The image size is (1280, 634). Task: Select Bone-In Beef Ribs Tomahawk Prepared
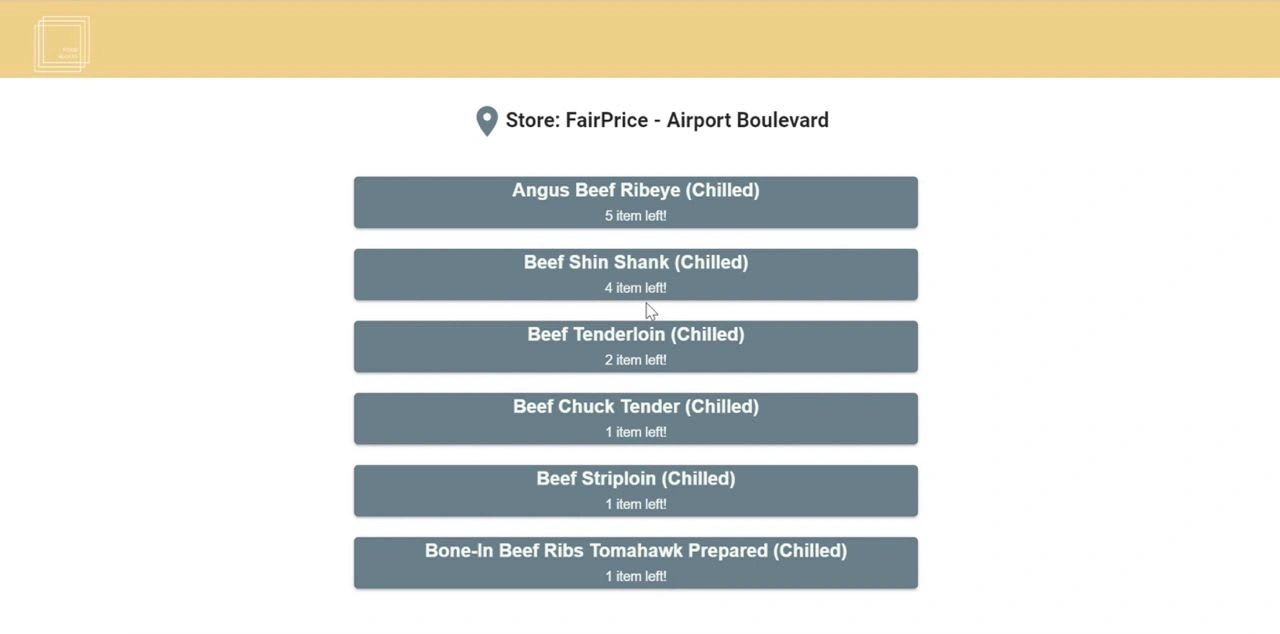click(635, 562)
